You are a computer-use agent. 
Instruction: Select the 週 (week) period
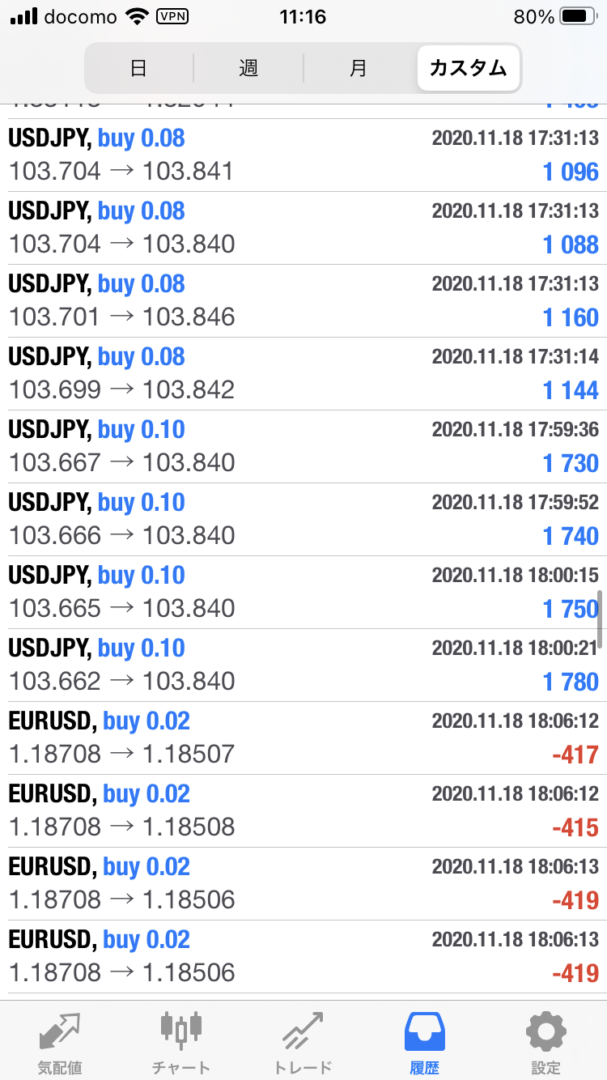pyautogui.click(x=248, y=68)
